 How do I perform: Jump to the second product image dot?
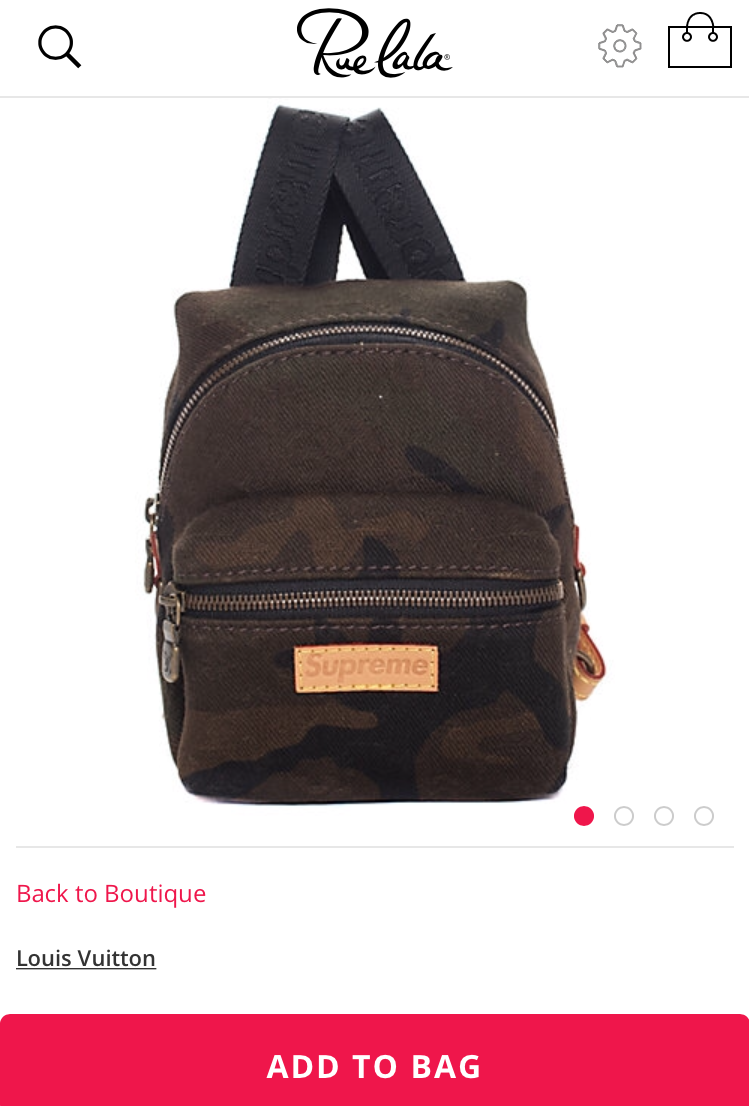point(624,816)
